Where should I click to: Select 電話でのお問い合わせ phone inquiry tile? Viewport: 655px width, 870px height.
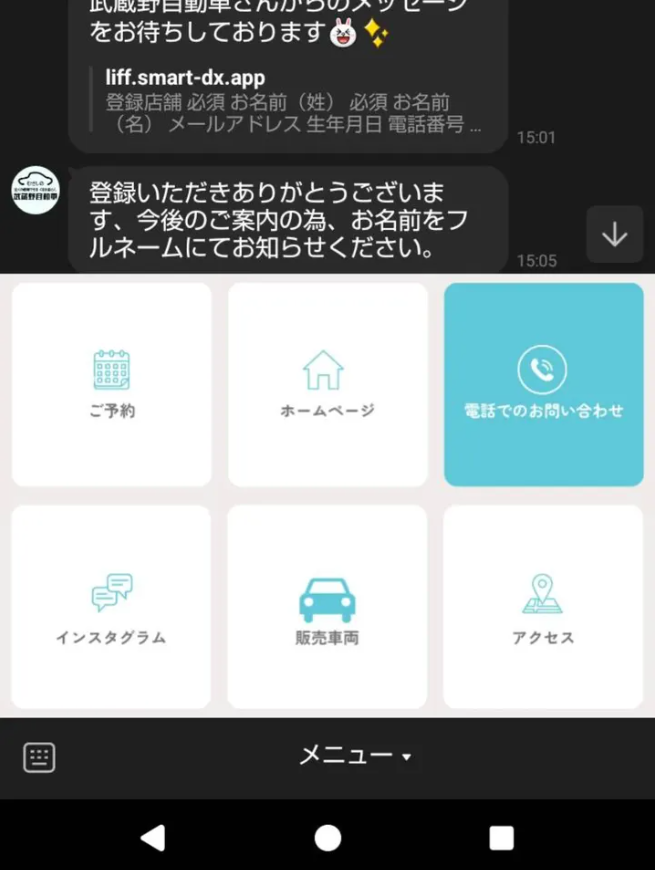coord(543,384)
